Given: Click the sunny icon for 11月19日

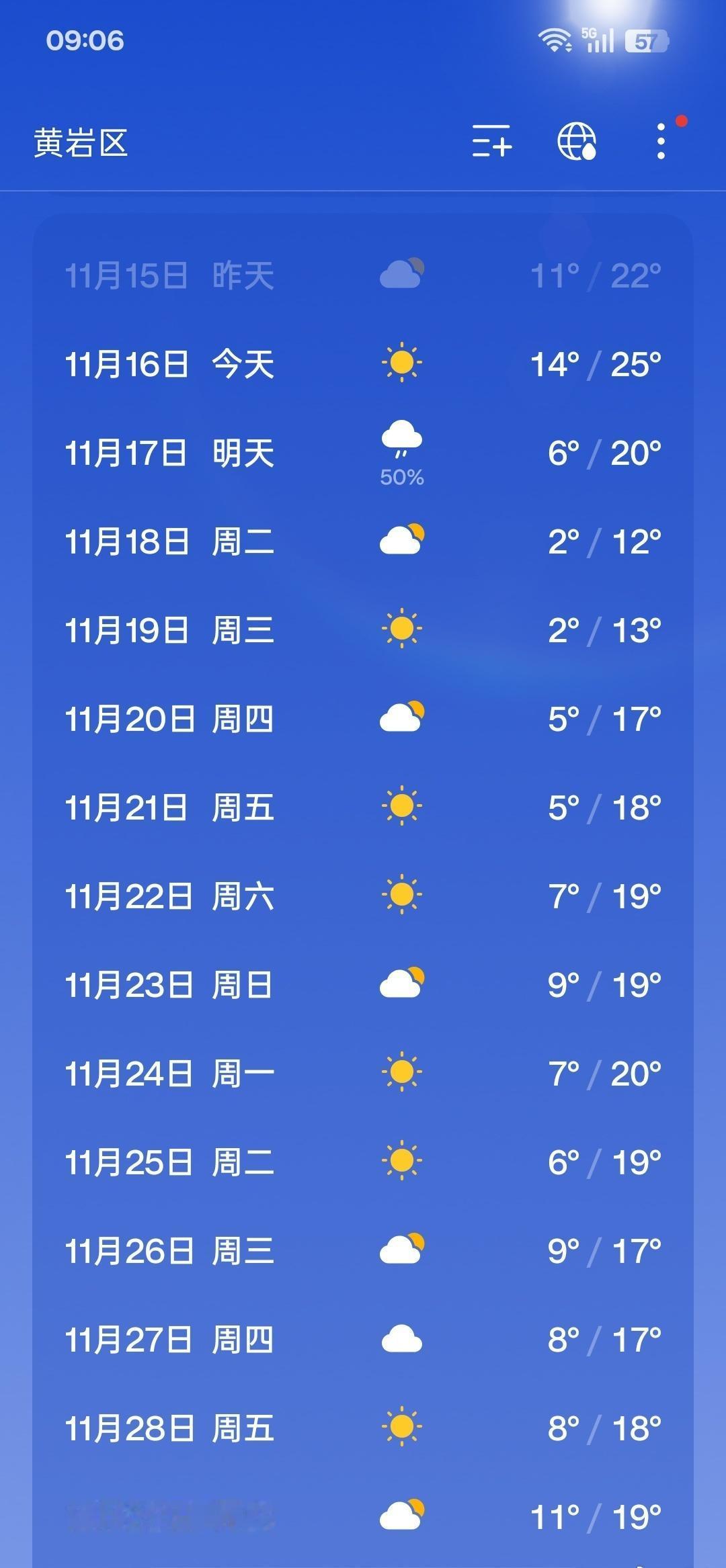Looking at the screenshot, I should point(401,627).
